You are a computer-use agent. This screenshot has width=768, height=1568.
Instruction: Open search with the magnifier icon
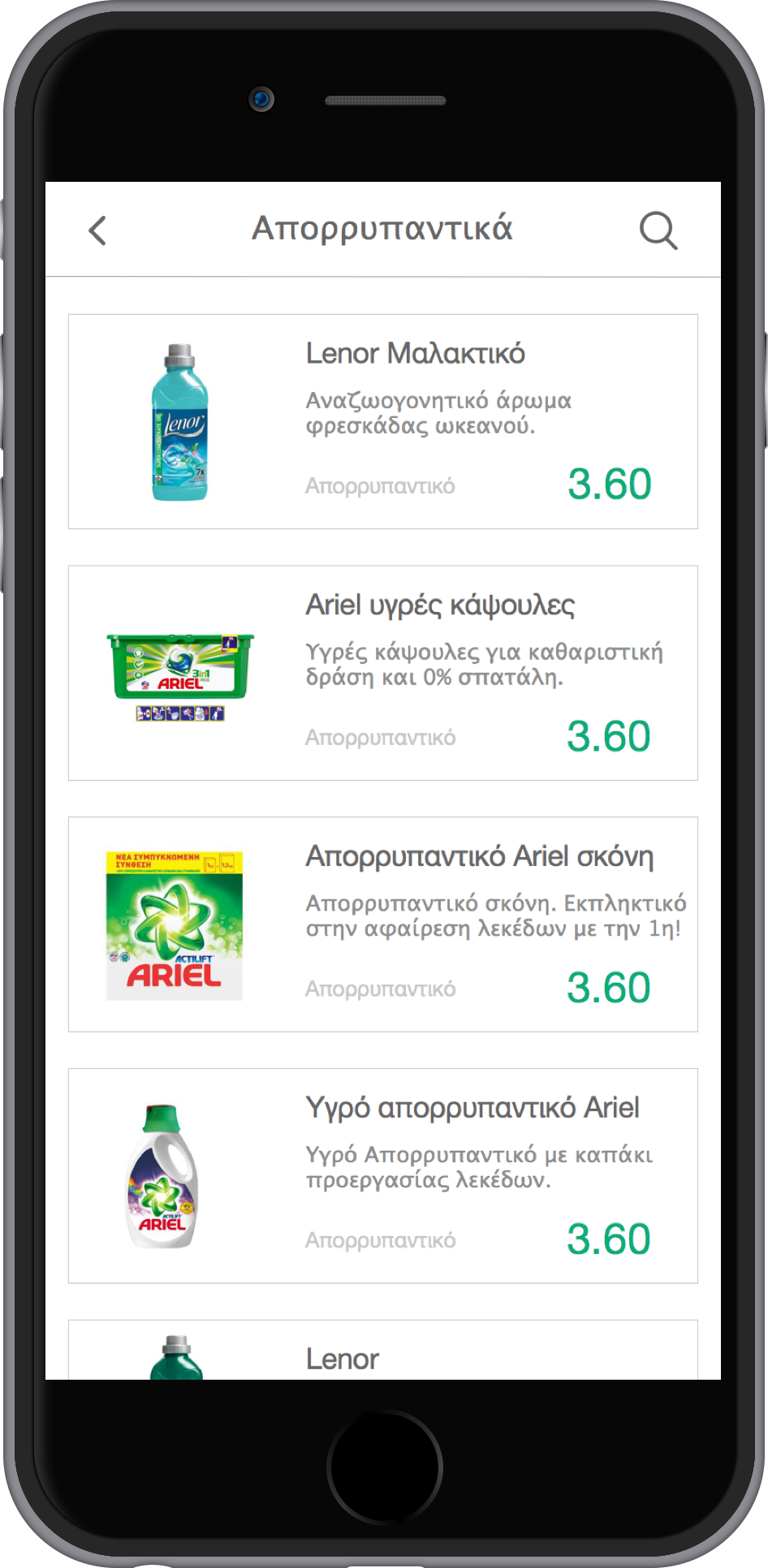658,231
